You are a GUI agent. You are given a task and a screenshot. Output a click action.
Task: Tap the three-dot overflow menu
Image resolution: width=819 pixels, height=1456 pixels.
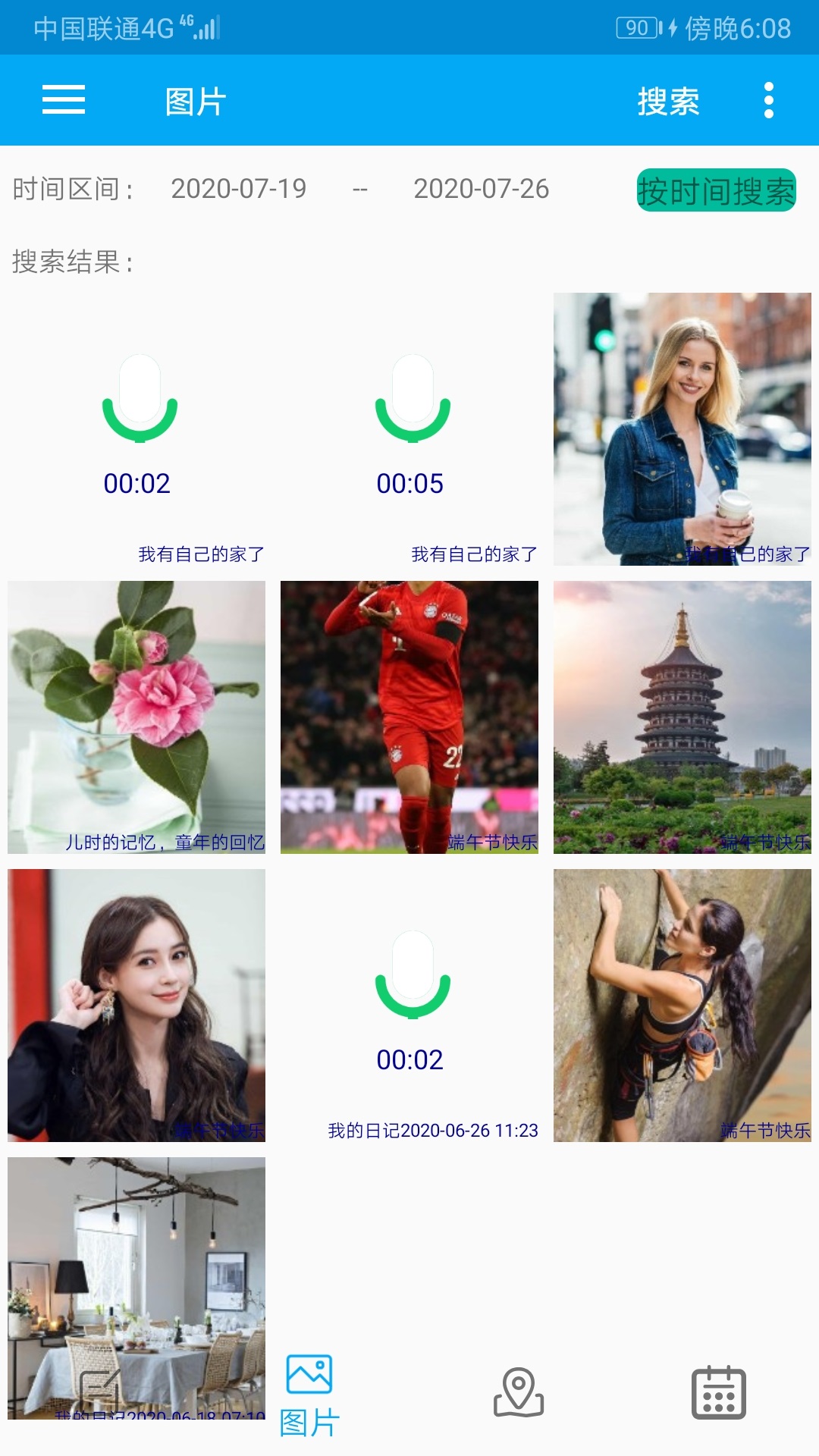770,99
